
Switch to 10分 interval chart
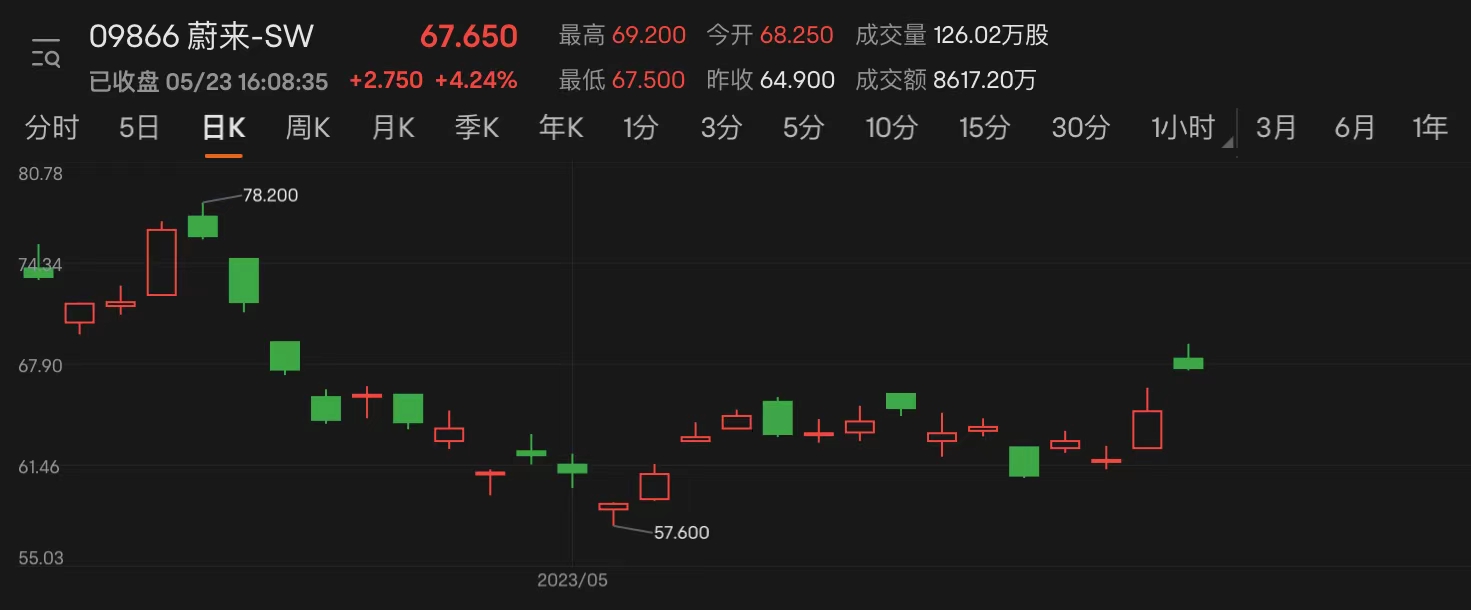pos(891,128)
